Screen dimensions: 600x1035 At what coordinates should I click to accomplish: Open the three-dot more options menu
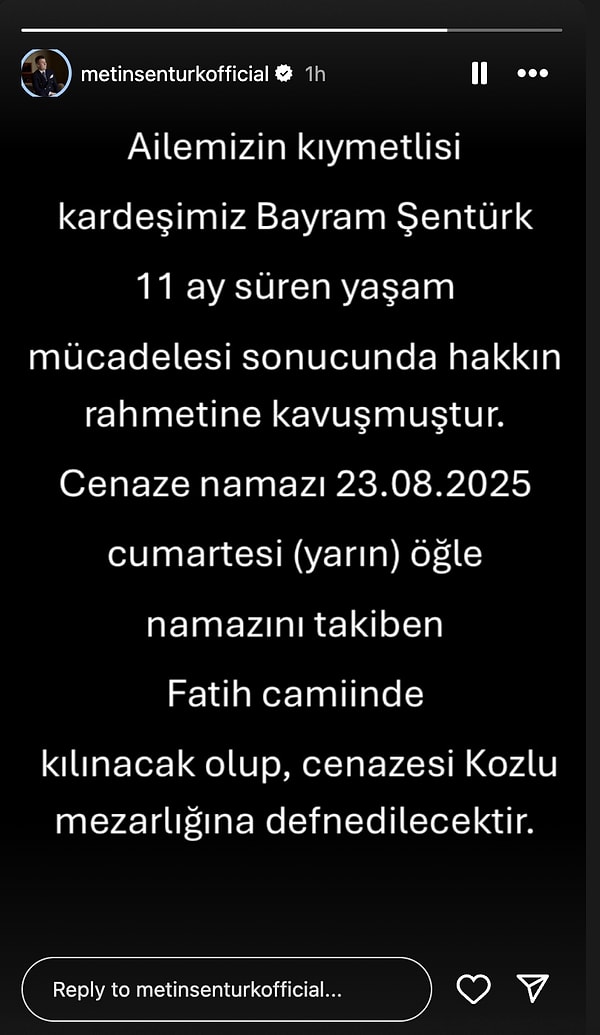point(532,73)
